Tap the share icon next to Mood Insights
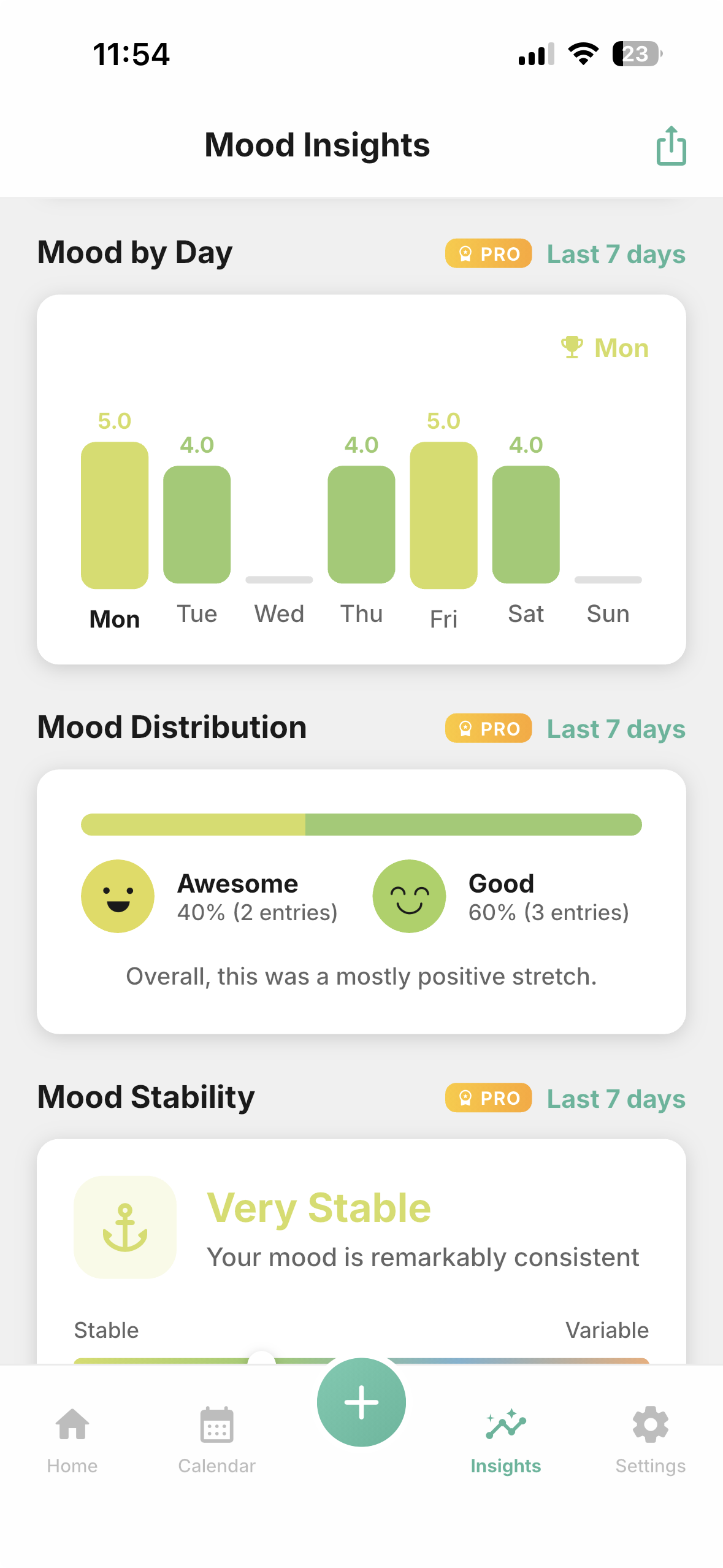Viewport: 723px width, 1568px height. tap(670, 145)
